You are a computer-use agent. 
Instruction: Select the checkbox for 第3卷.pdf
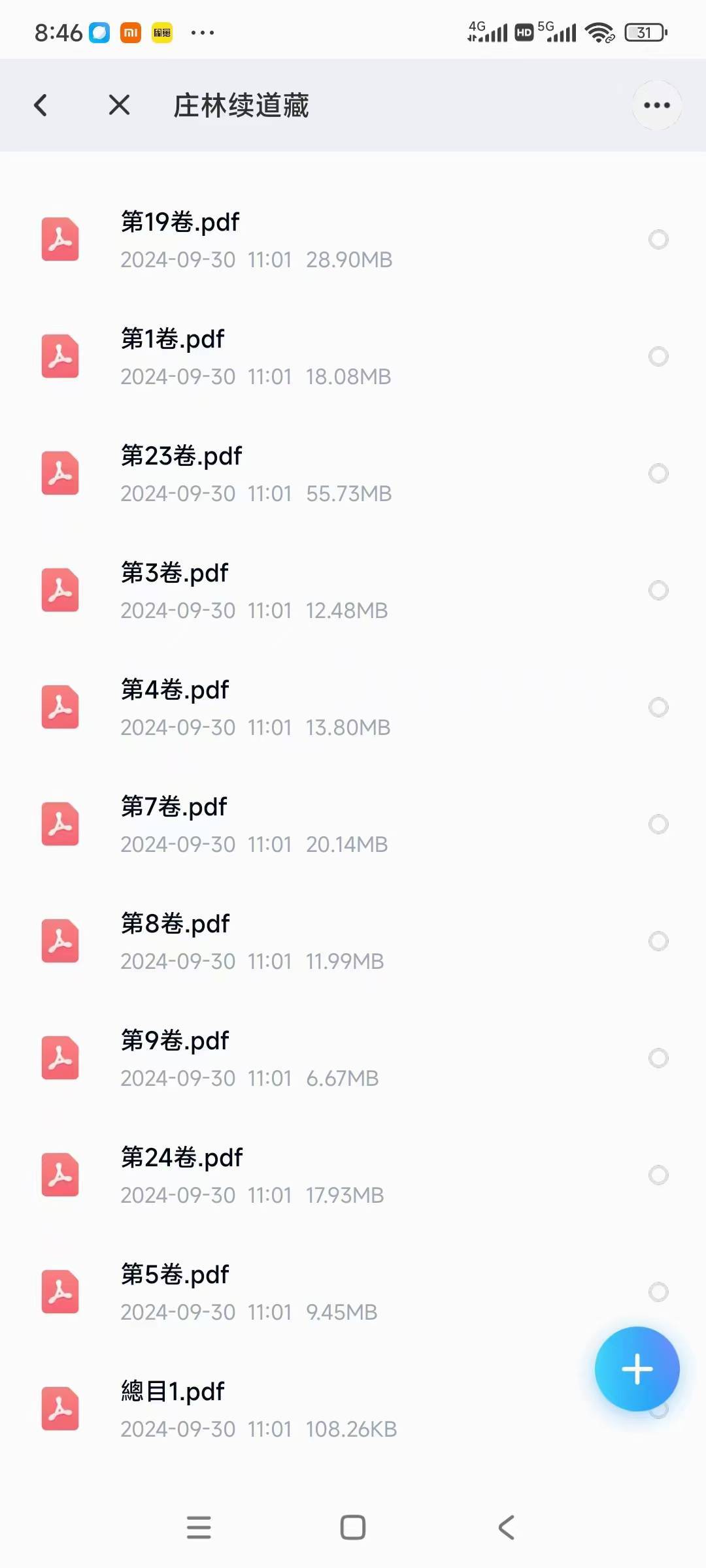[x=658, y=591]
